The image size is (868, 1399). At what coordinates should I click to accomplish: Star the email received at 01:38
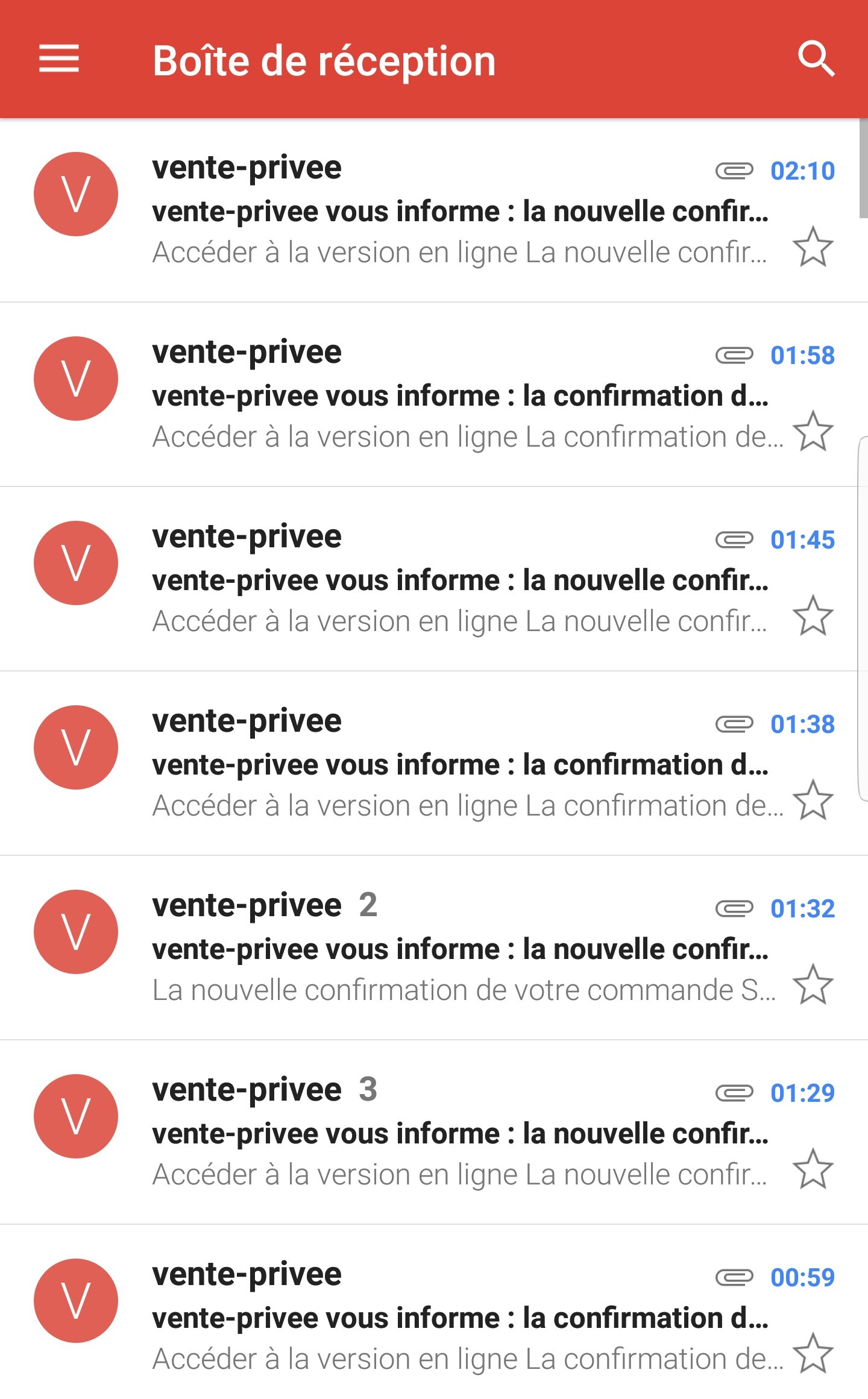[x=813, y=800]
